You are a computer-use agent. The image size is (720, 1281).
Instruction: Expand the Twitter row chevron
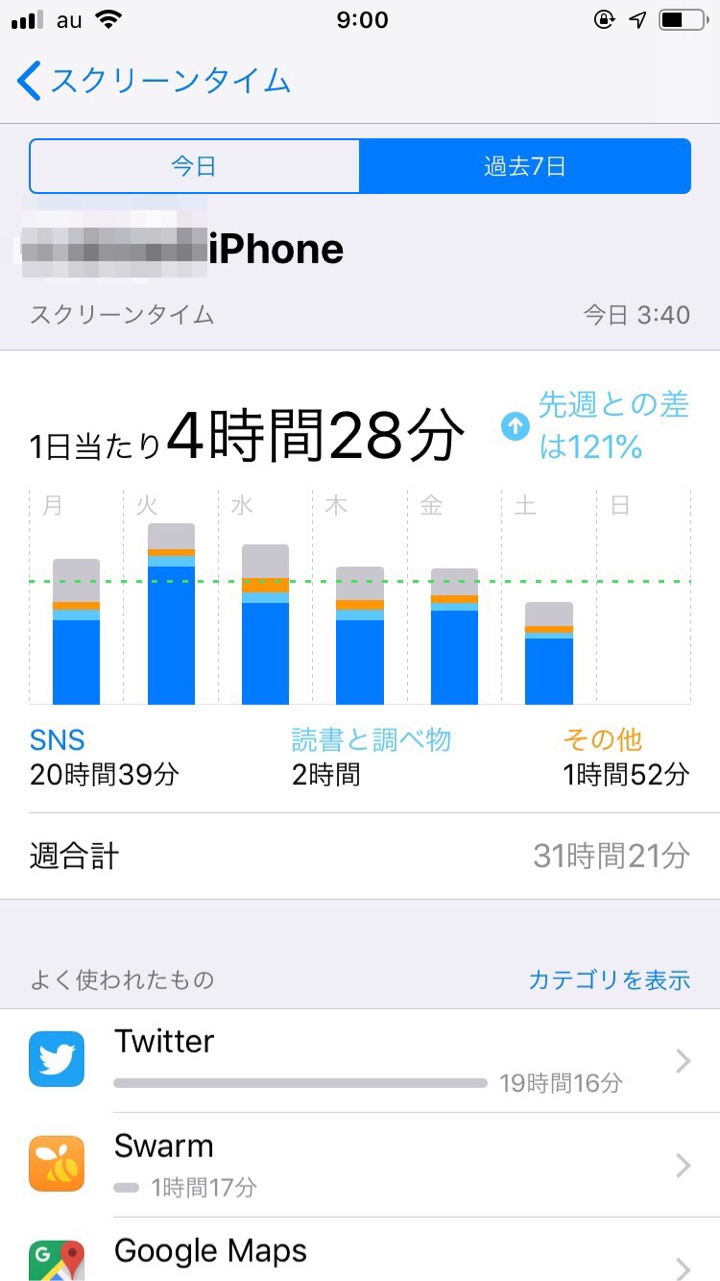(x=682, y=1061)
